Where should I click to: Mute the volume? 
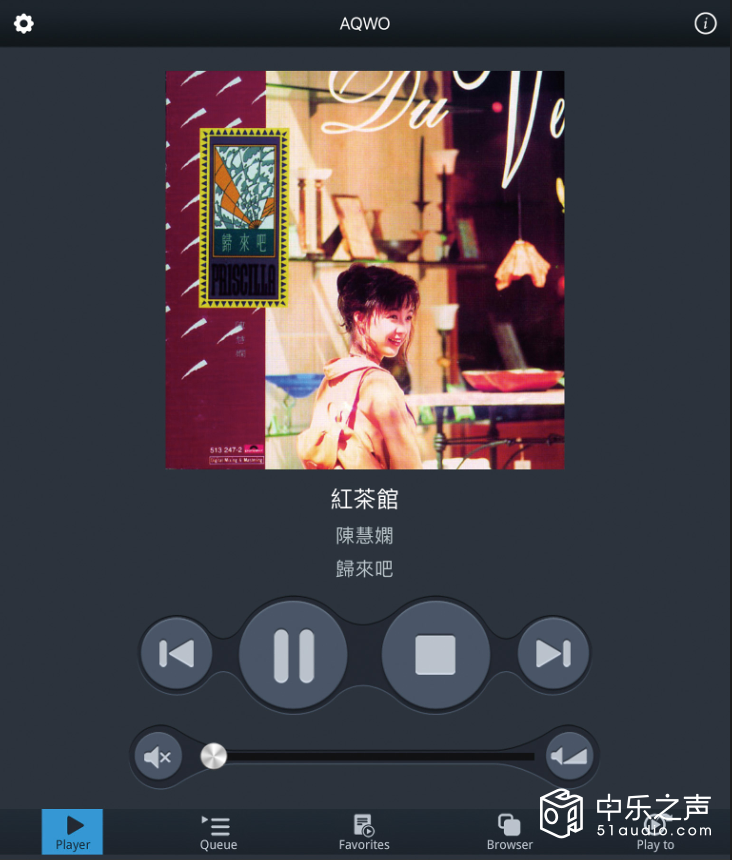[158, 757]
